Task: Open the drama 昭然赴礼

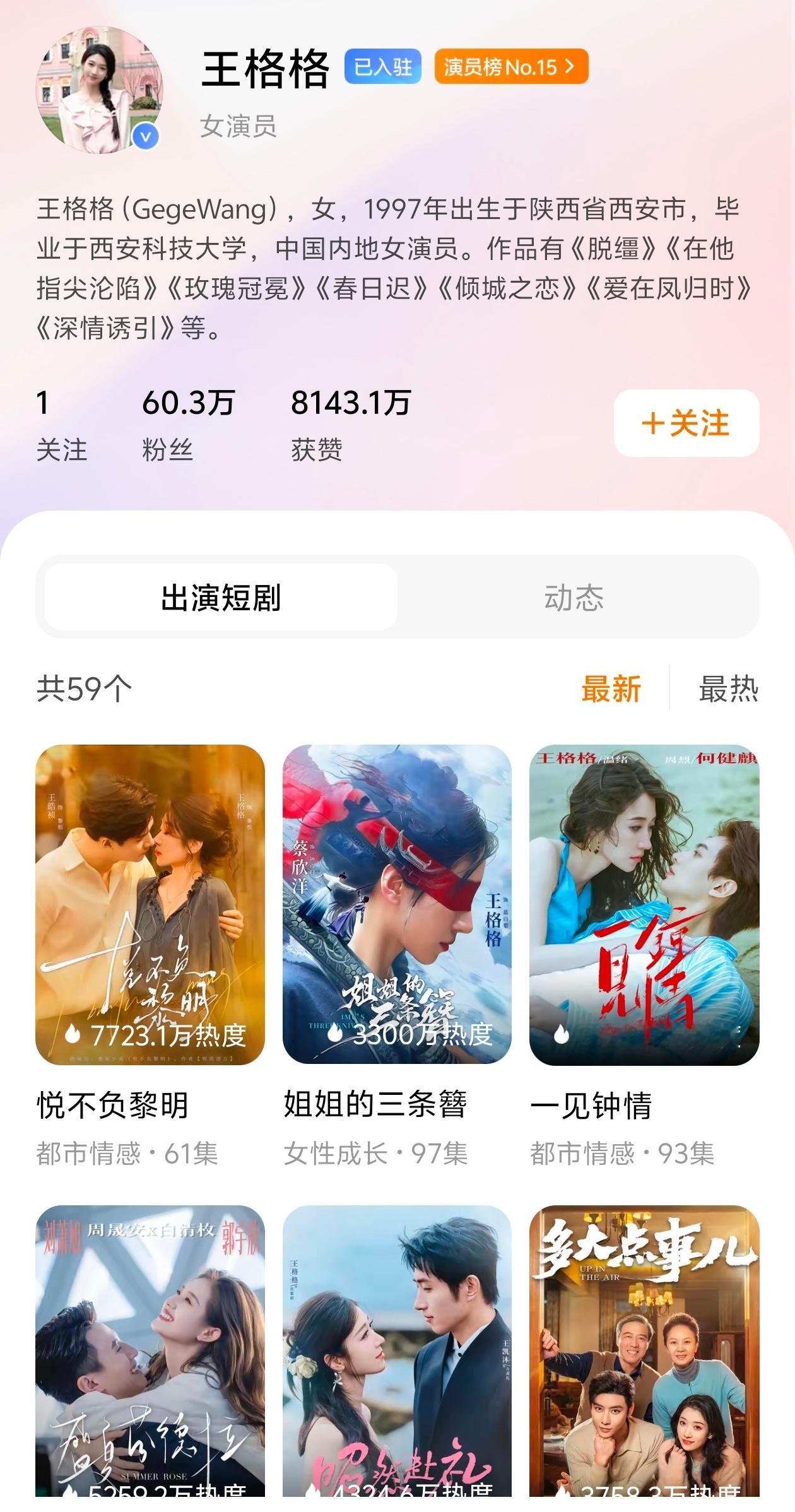Action: (397, 1350)
